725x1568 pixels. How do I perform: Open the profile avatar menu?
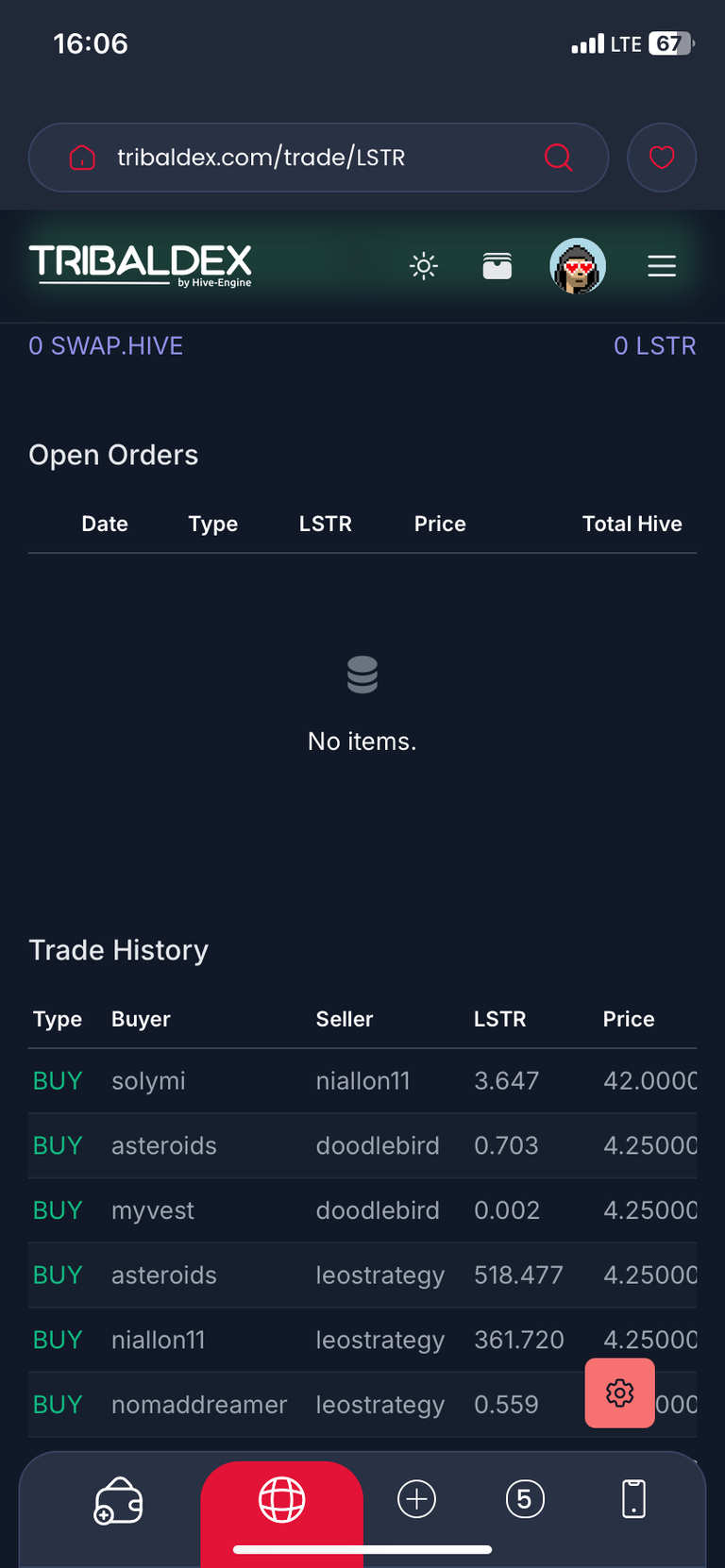578,266
